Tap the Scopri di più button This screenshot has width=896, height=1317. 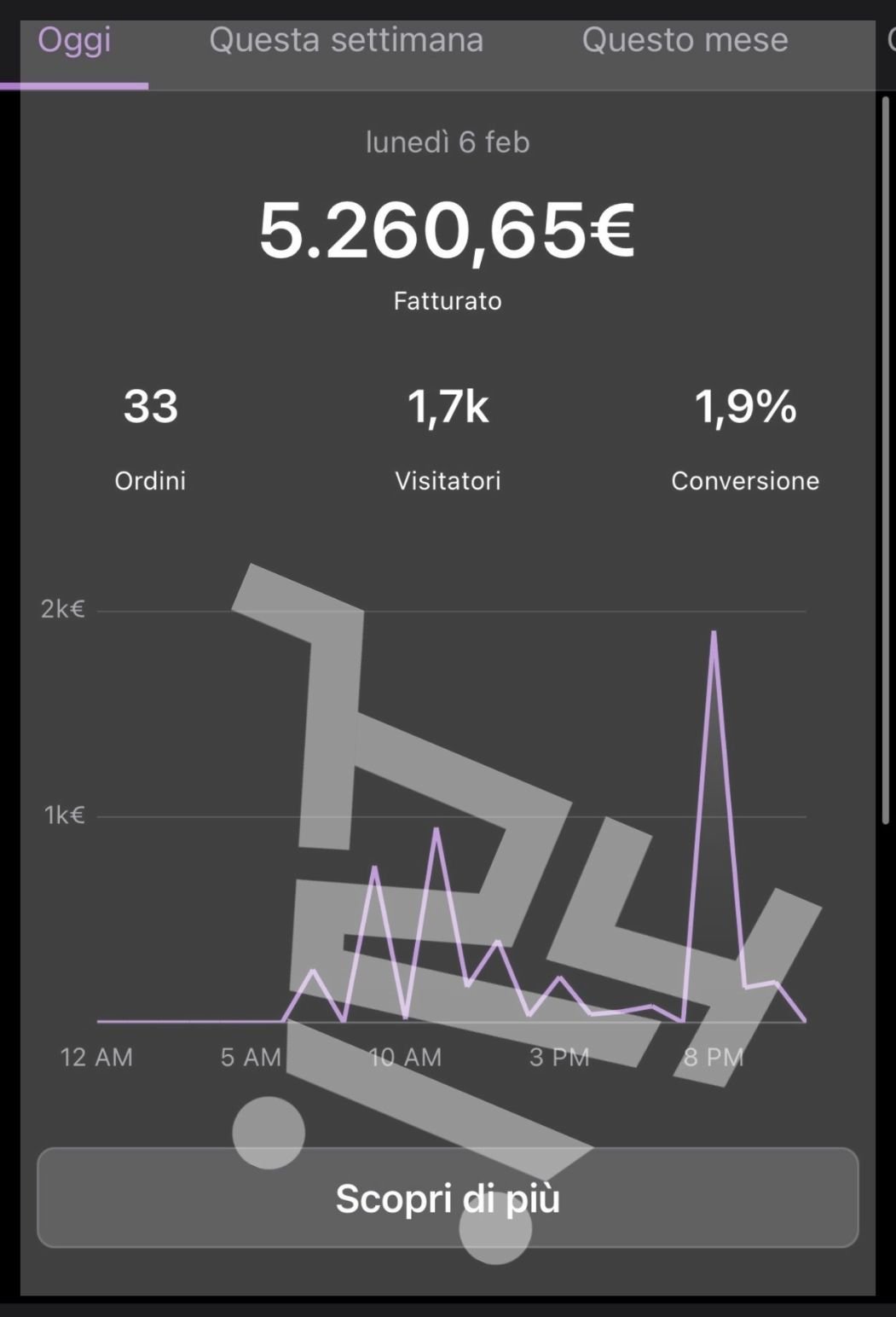[x=448, y=1198]
